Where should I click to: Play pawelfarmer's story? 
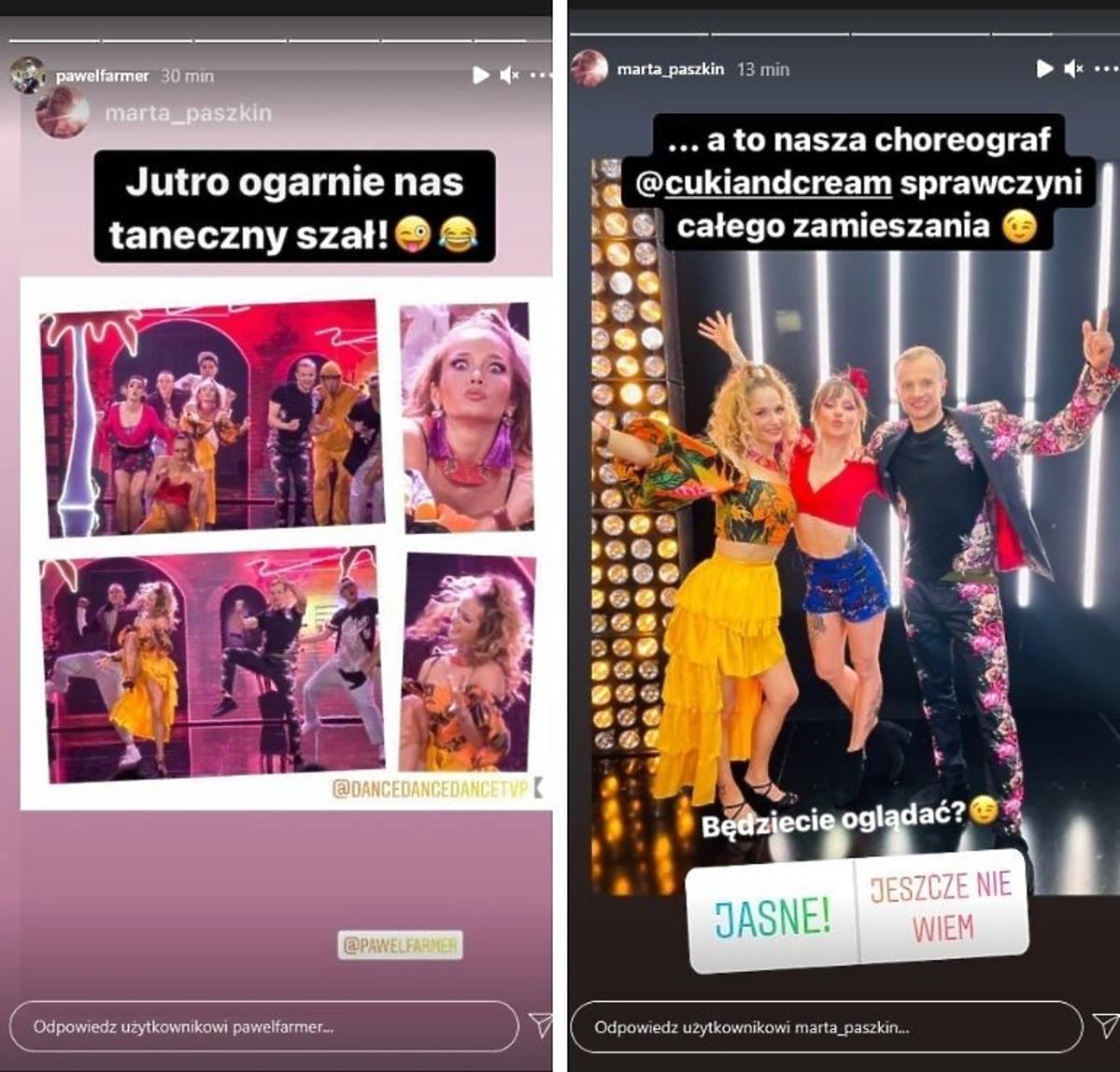[x=480, y=75]
